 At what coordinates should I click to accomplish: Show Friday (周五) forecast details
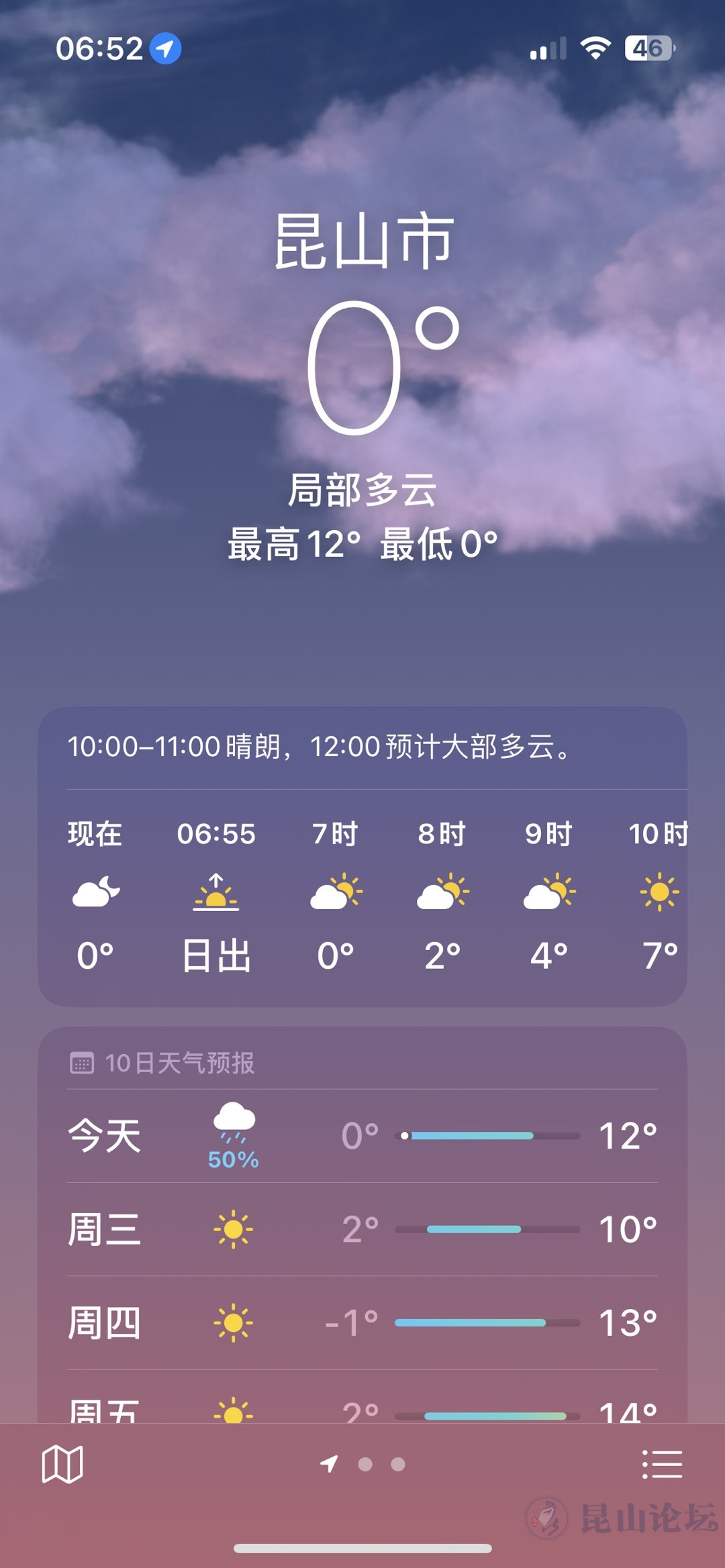362,1409
